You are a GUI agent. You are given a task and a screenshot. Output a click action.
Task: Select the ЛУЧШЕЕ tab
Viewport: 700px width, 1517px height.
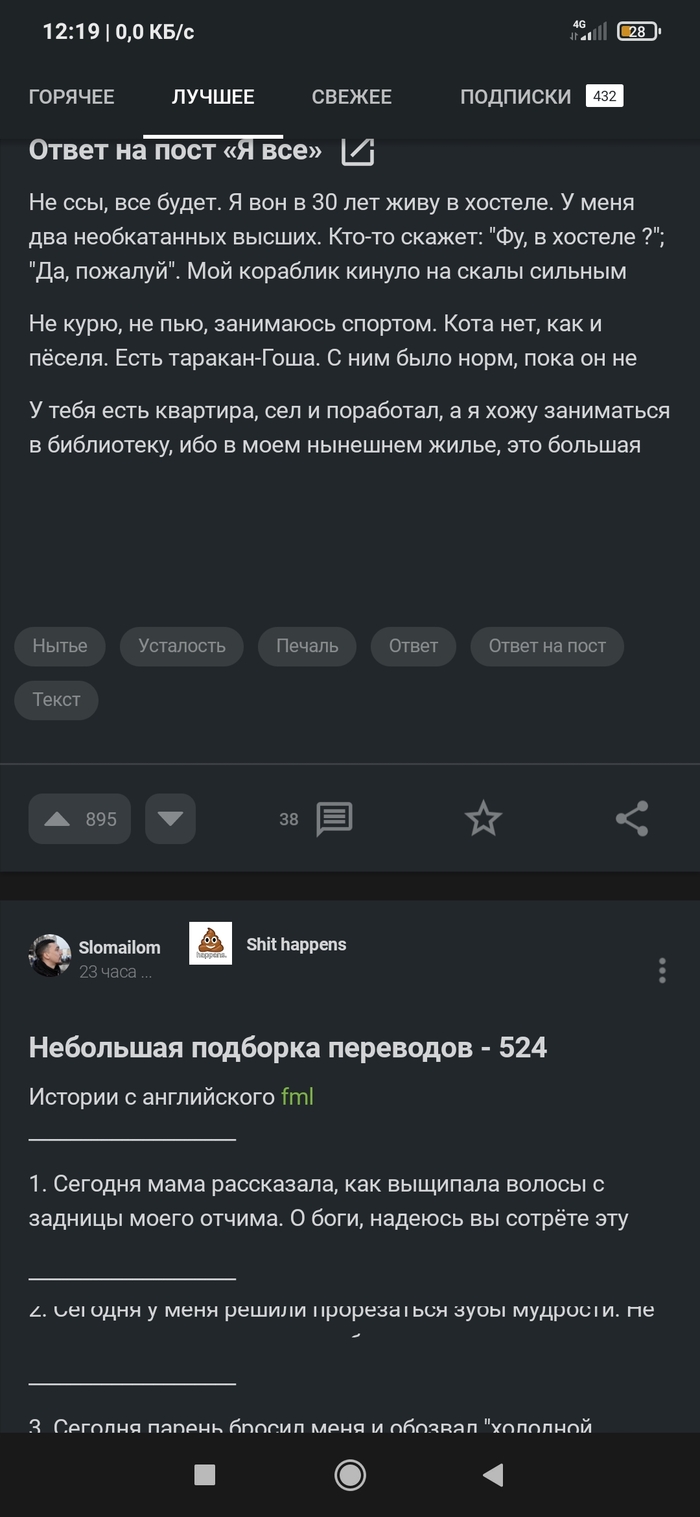point(213,97)
